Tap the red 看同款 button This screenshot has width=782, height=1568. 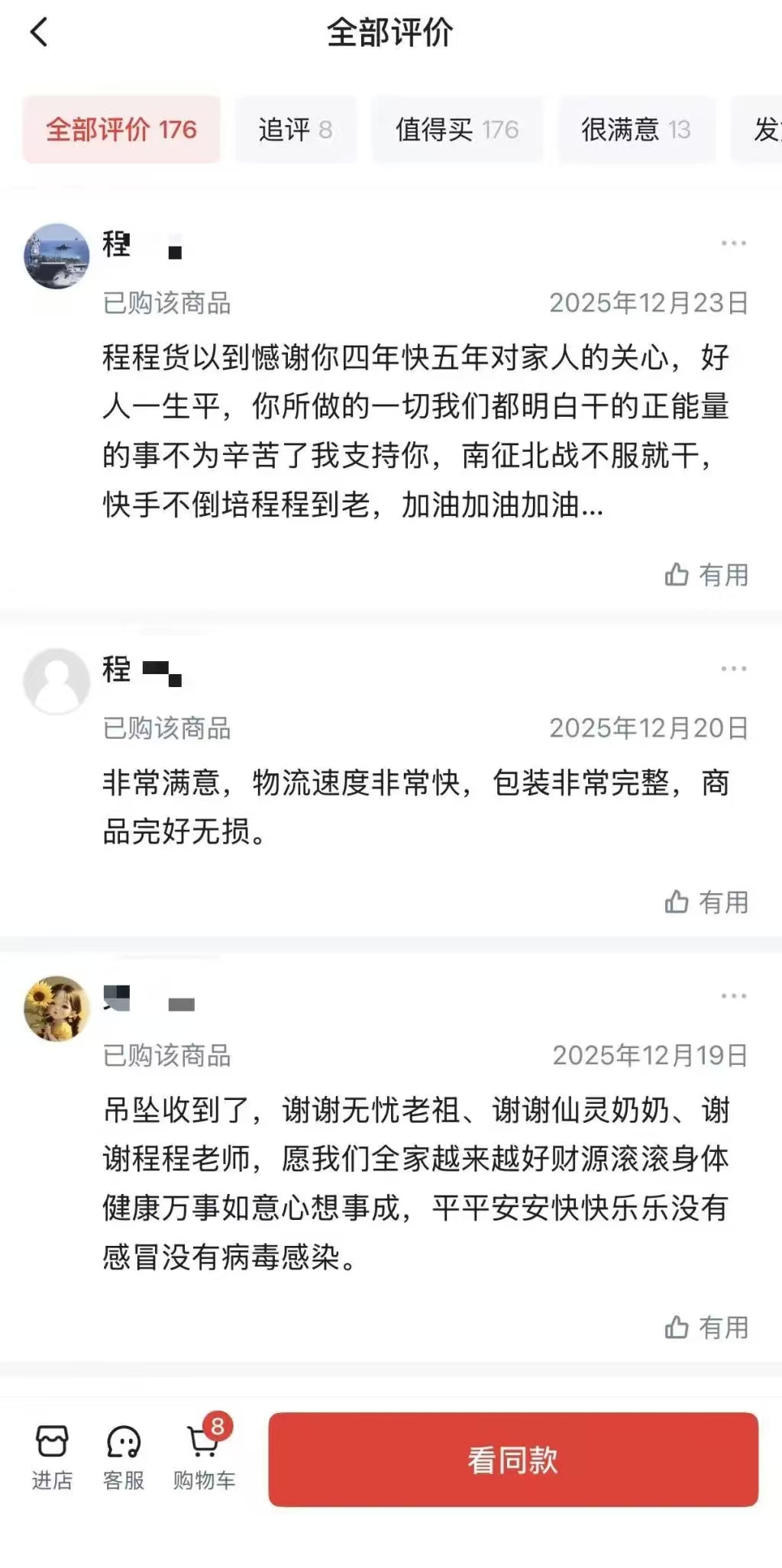click(x=512, y=1459)
